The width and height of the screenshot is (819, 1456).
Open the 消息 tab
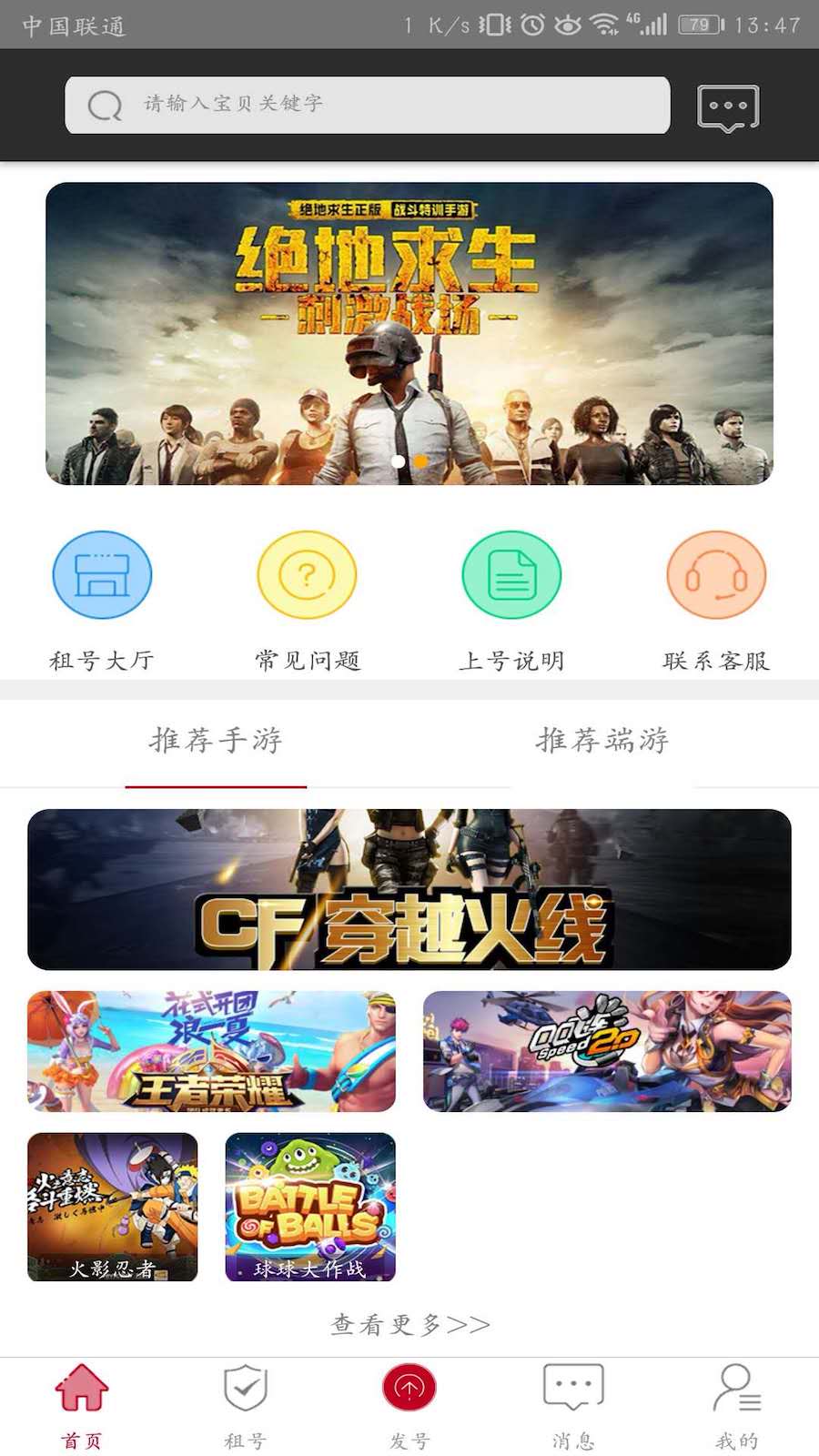point(573,1406)
